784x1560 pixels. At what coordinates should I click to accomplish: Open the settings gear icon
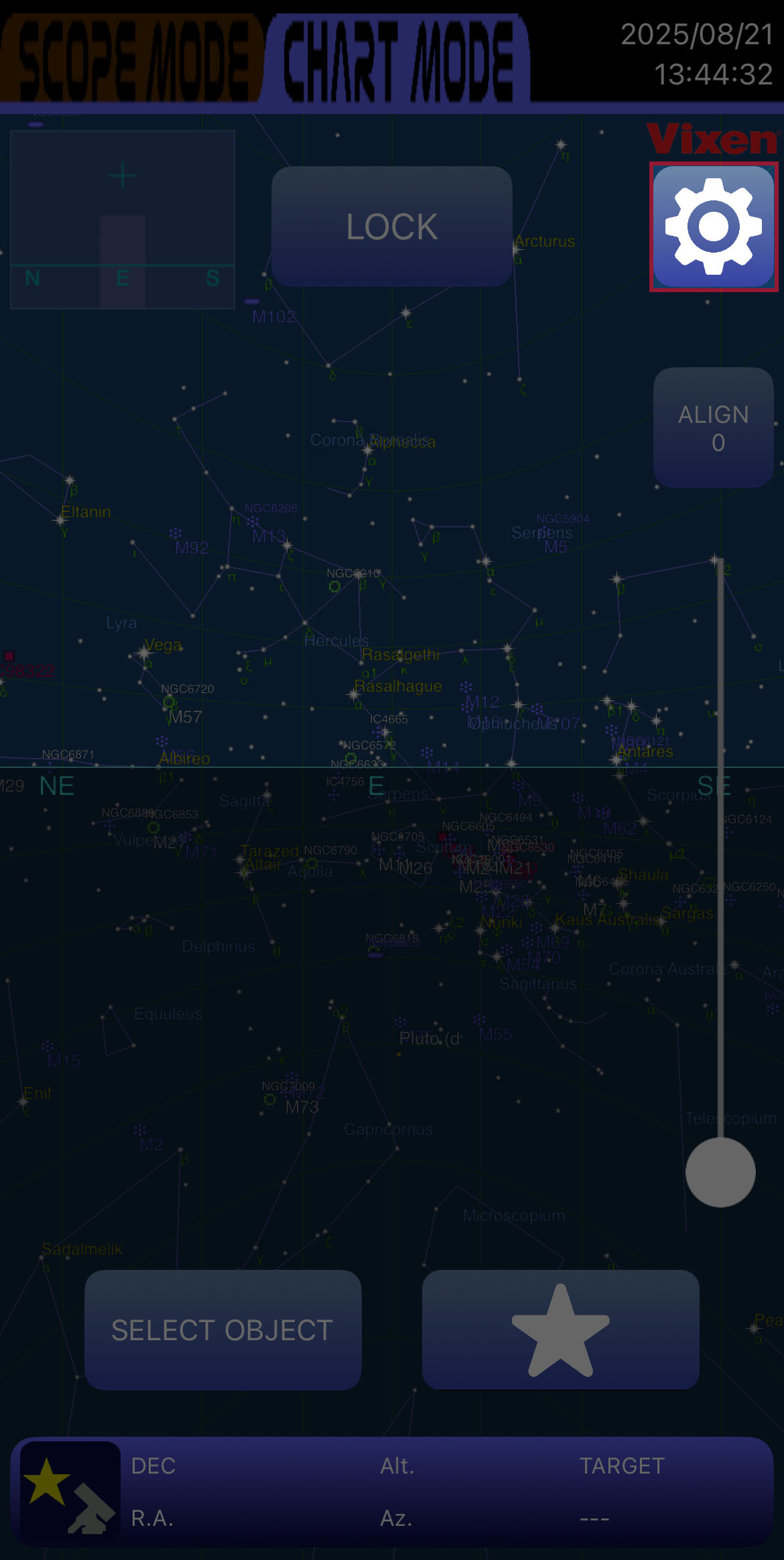(713, 226)
